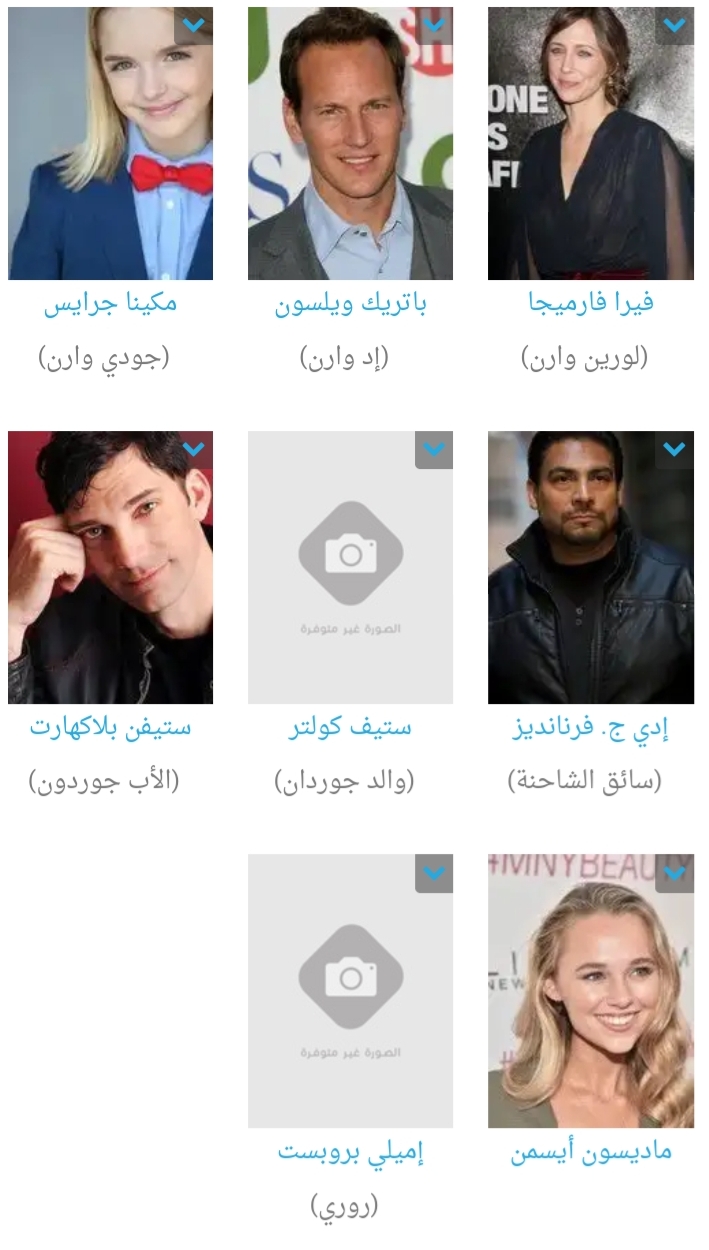Open مكينا جرايس name link
This screenshot has height=1250, width=709.
coord(110,304)
